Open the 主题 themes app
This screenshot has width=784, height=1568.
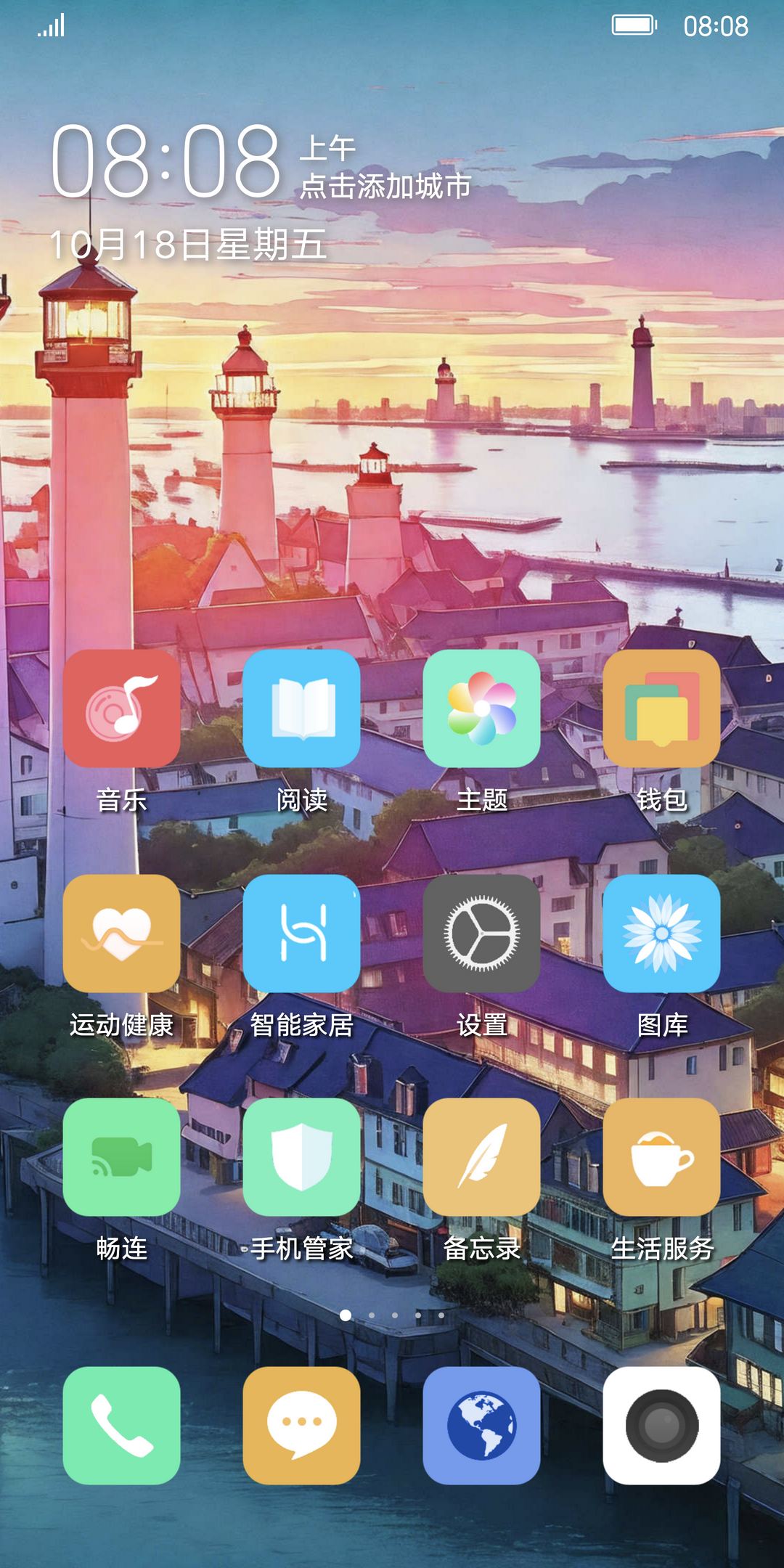click(481, 709)
